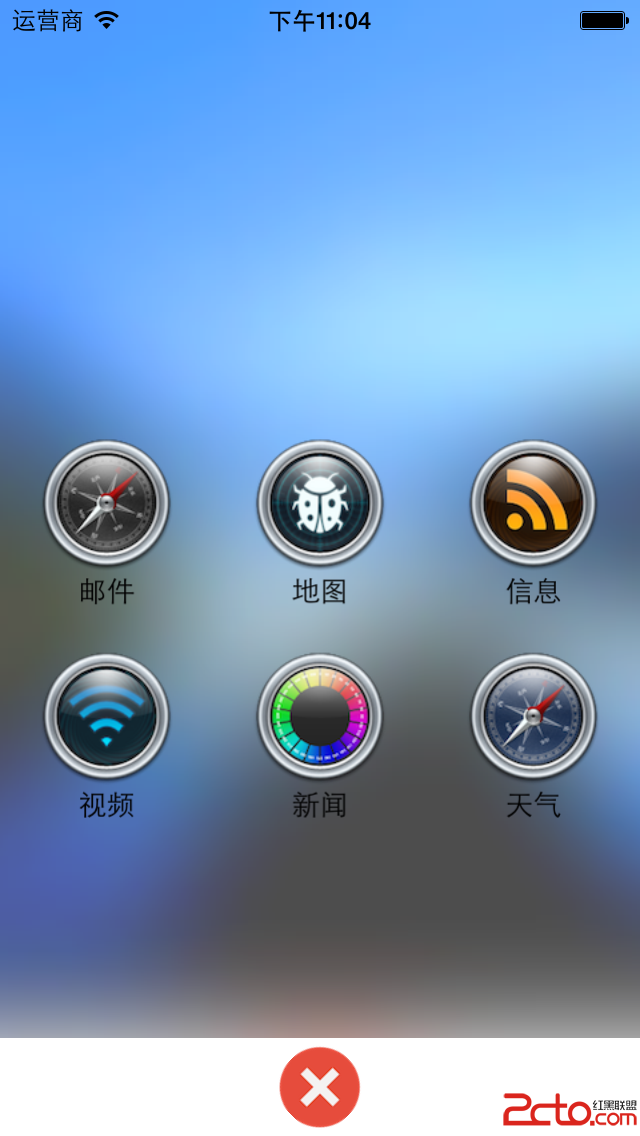Launch the 视频 Wi-Fi icon
The height and width of the screenshot is (1136, 640).
(106, 716)
